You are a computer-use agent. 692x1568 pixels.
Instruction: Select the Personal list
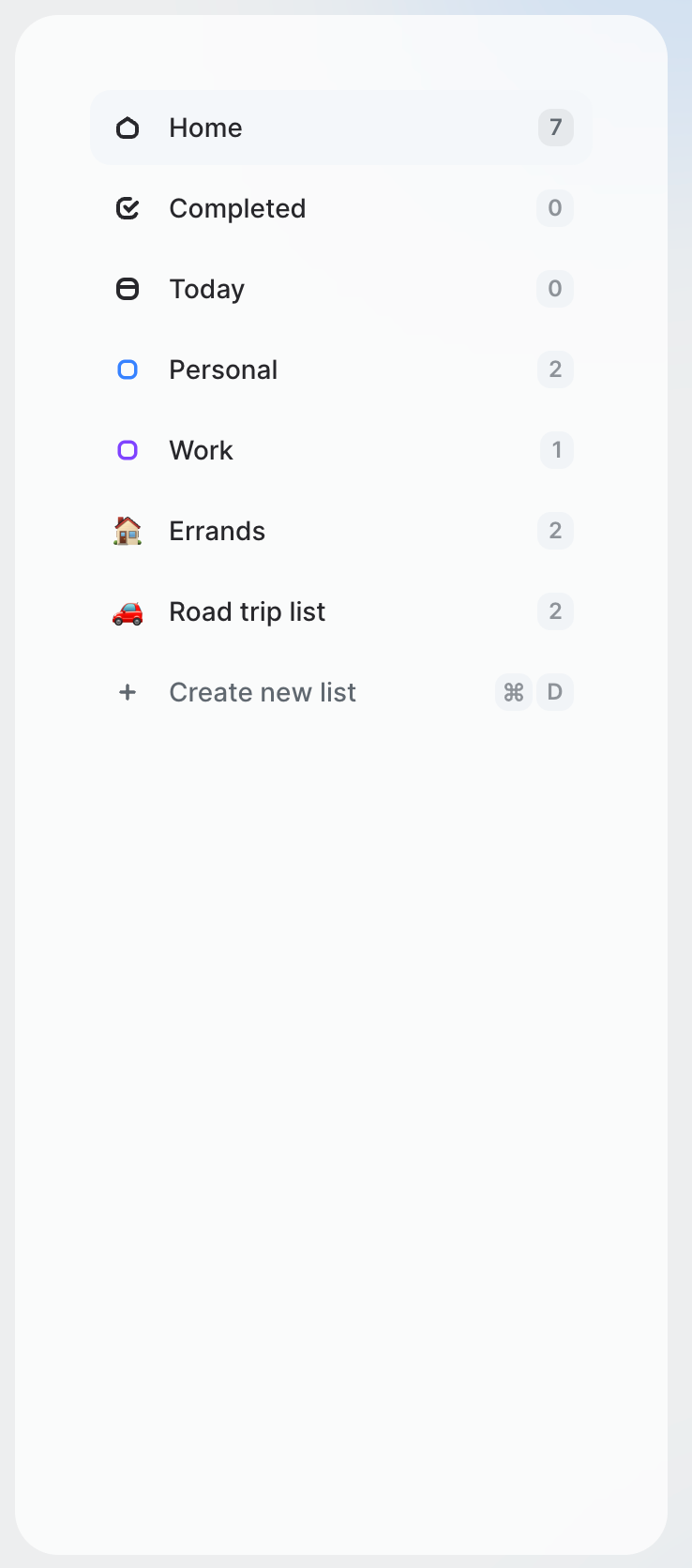point(223,369)
